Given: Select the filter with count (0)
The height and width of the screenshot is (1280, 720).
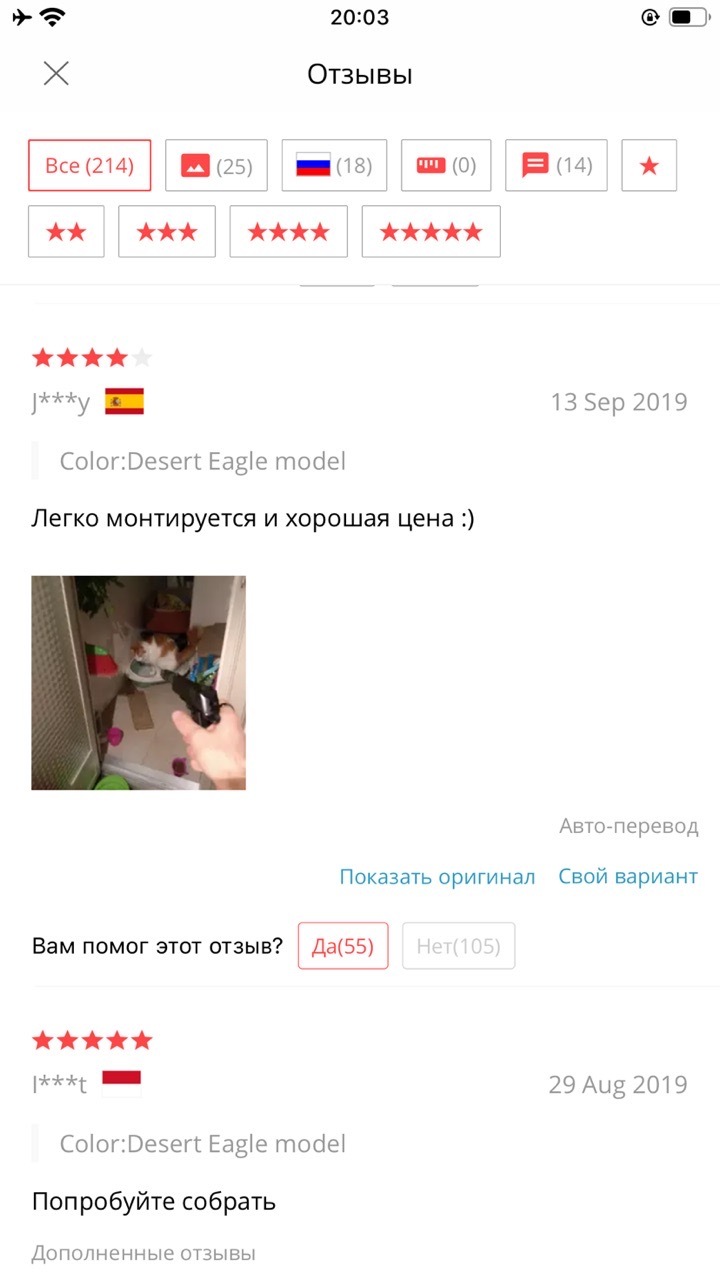Looking at the screenshot, I should pos(446,165).
